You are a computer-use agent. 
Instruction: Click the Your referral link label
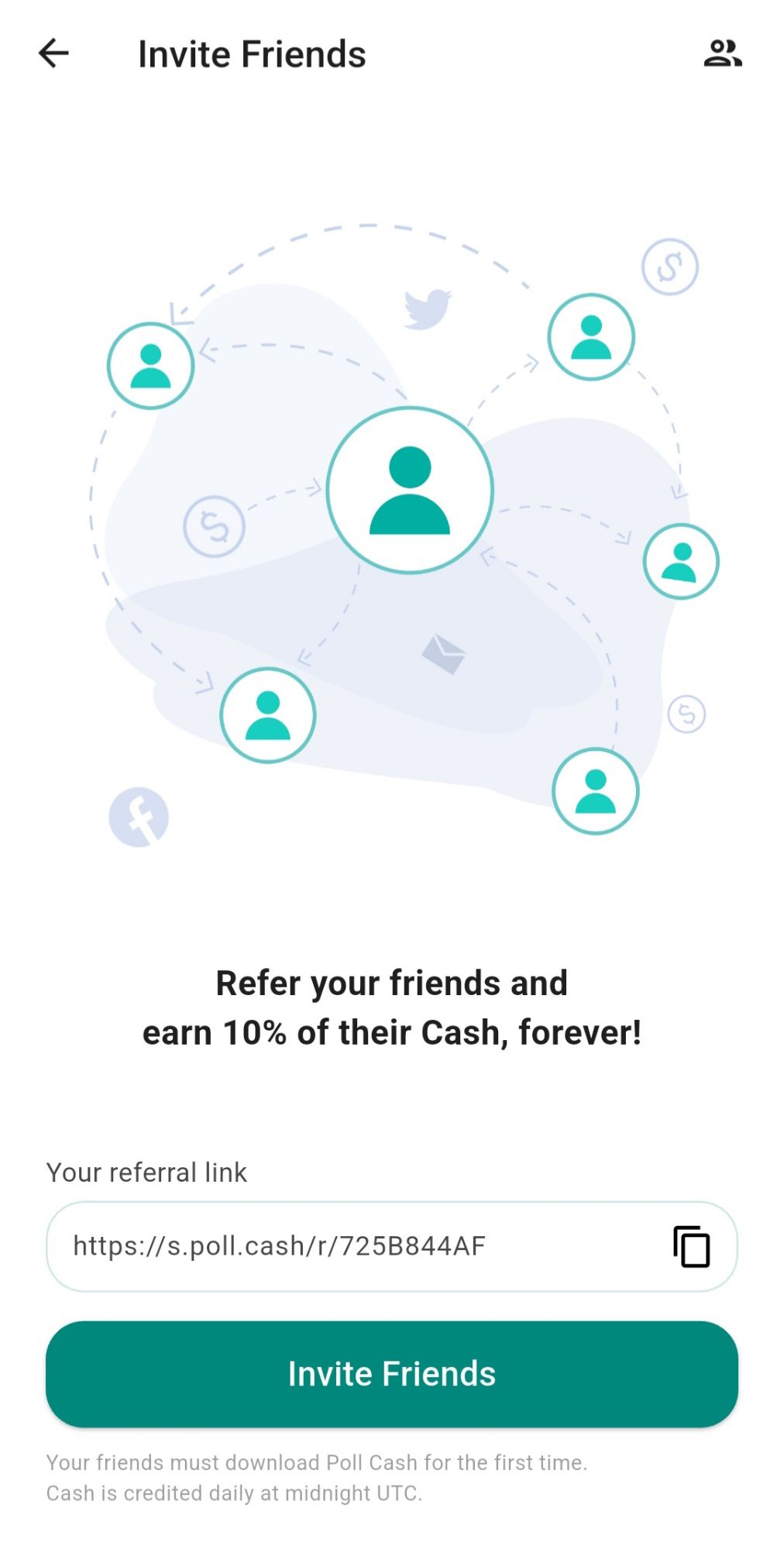tap(146, 1173)
